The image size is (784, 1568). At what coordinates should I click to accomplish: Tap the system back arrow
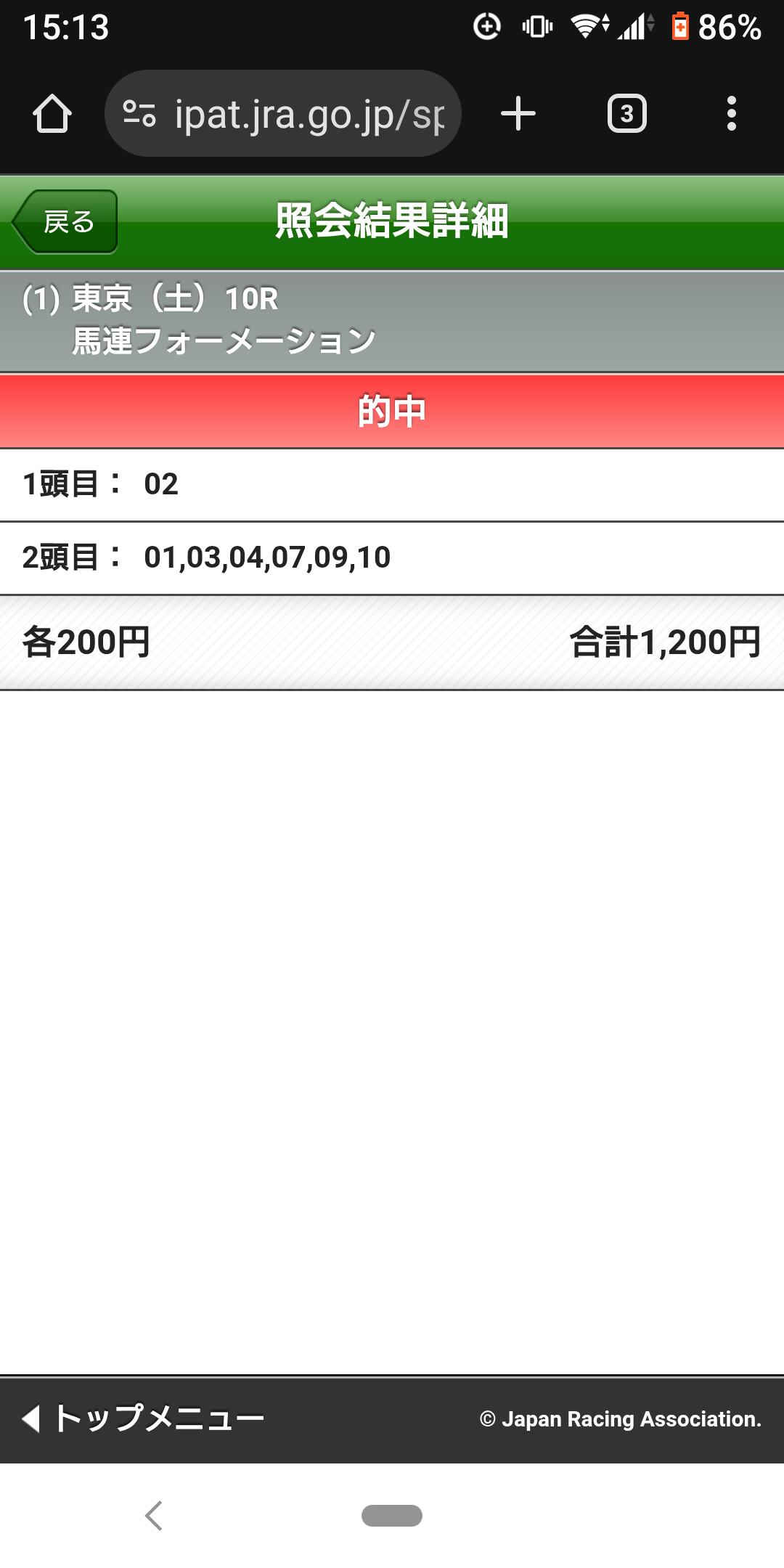pyautogui.click(x=153, y=1516)
